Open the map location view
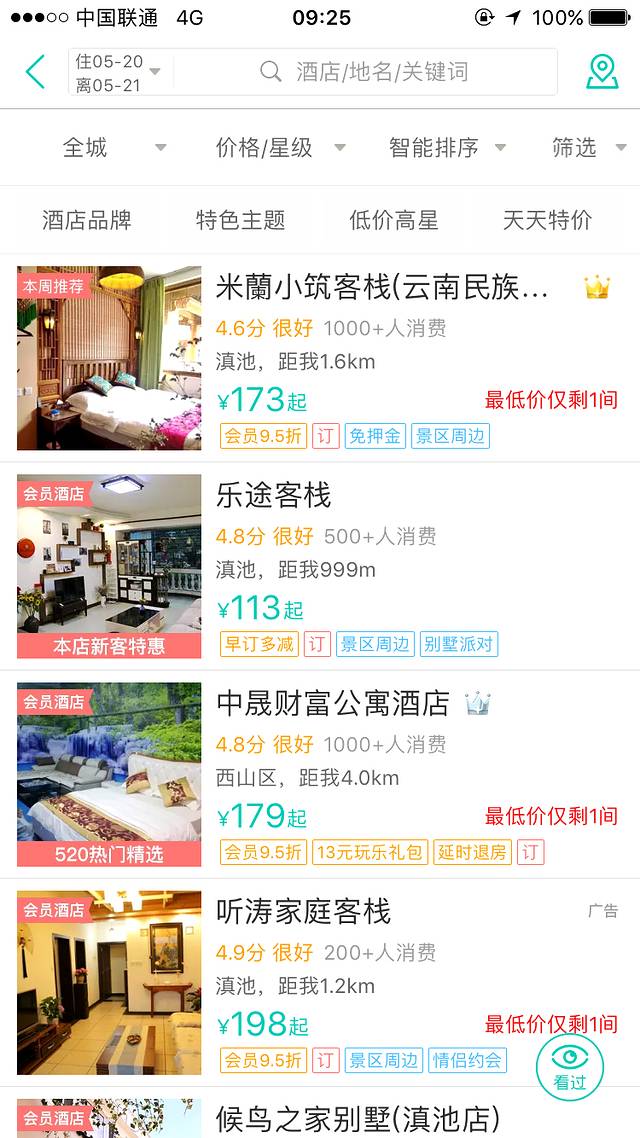 click(x=601, y=72)
